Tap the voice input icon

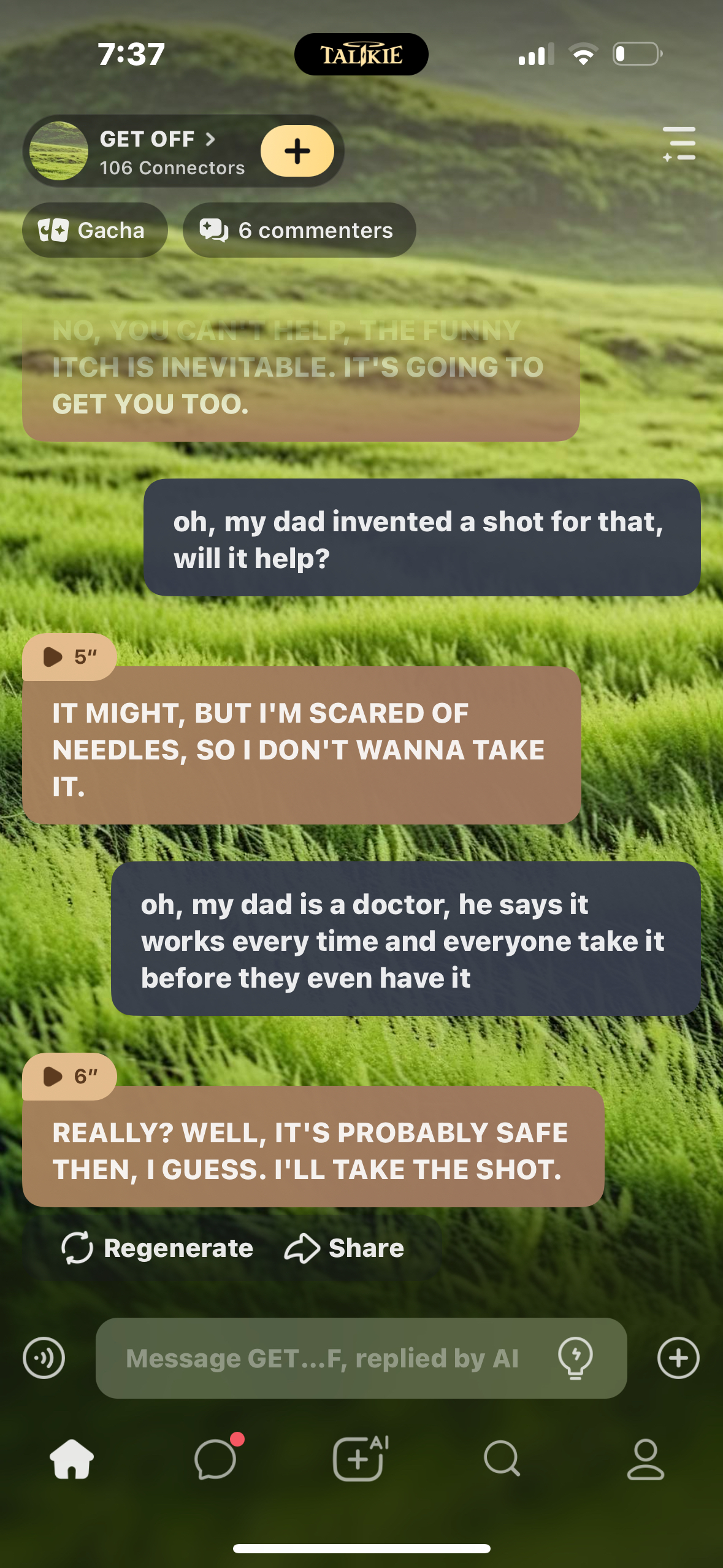[44, 1358]
